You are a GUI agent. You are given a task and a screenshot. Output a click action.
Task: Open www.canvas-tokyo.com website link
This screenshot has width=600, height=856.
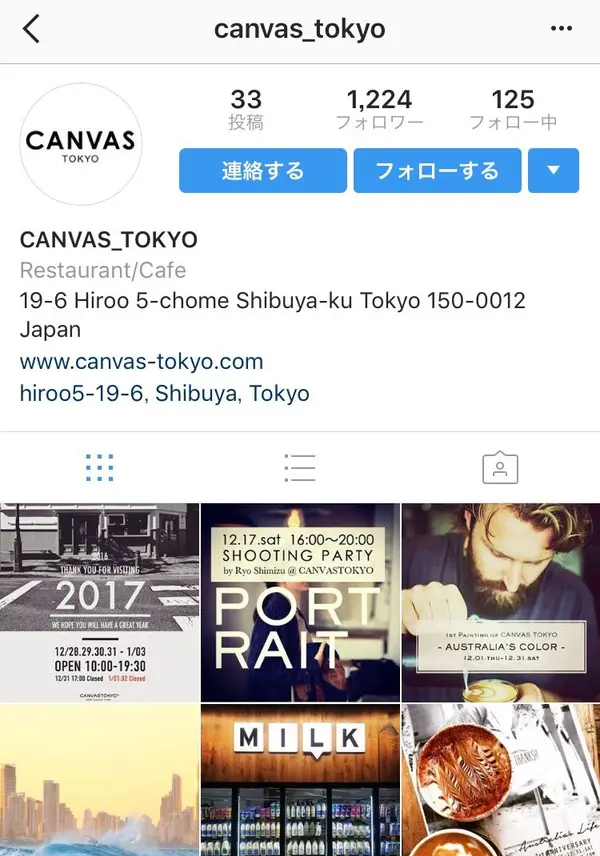click(141, 361)
